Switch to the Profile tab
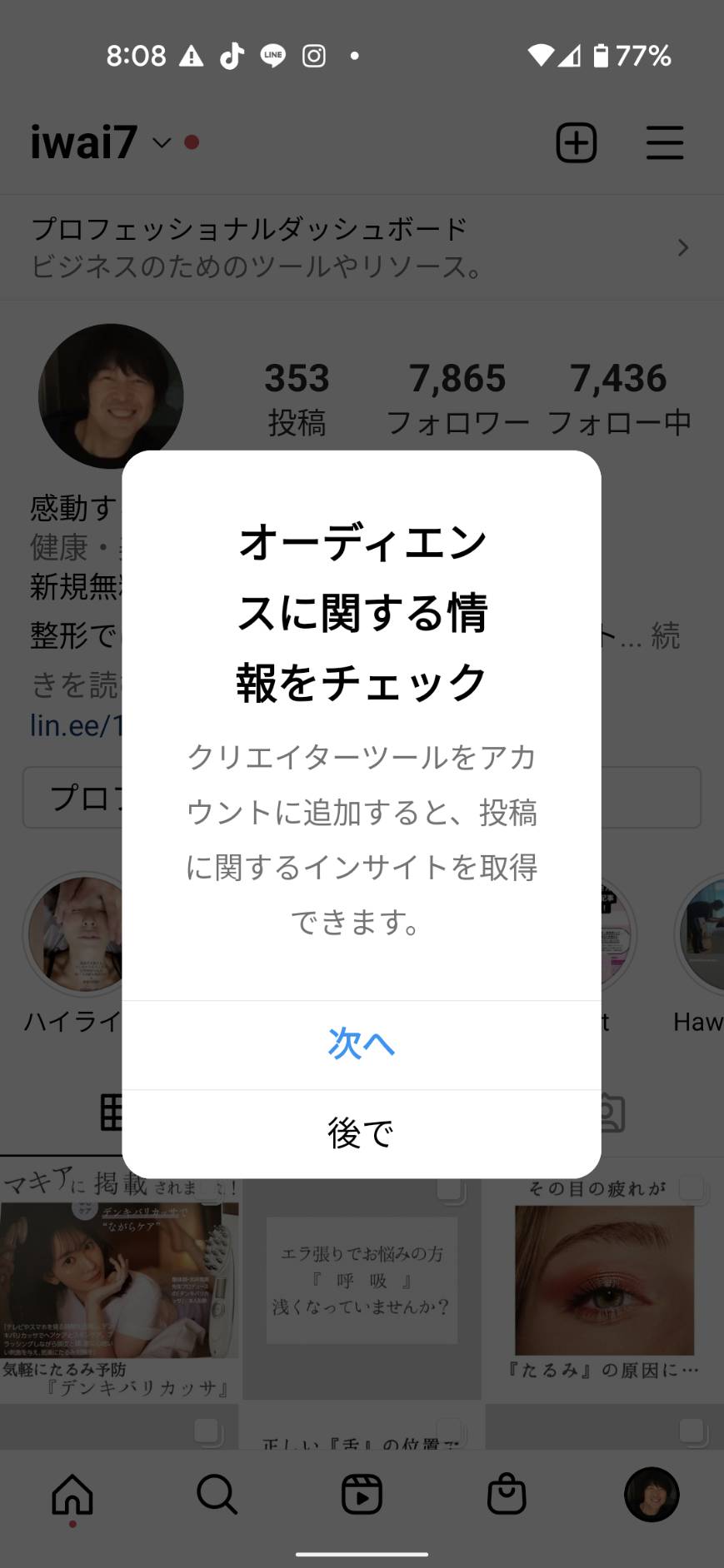 [x=652, y=1495]
